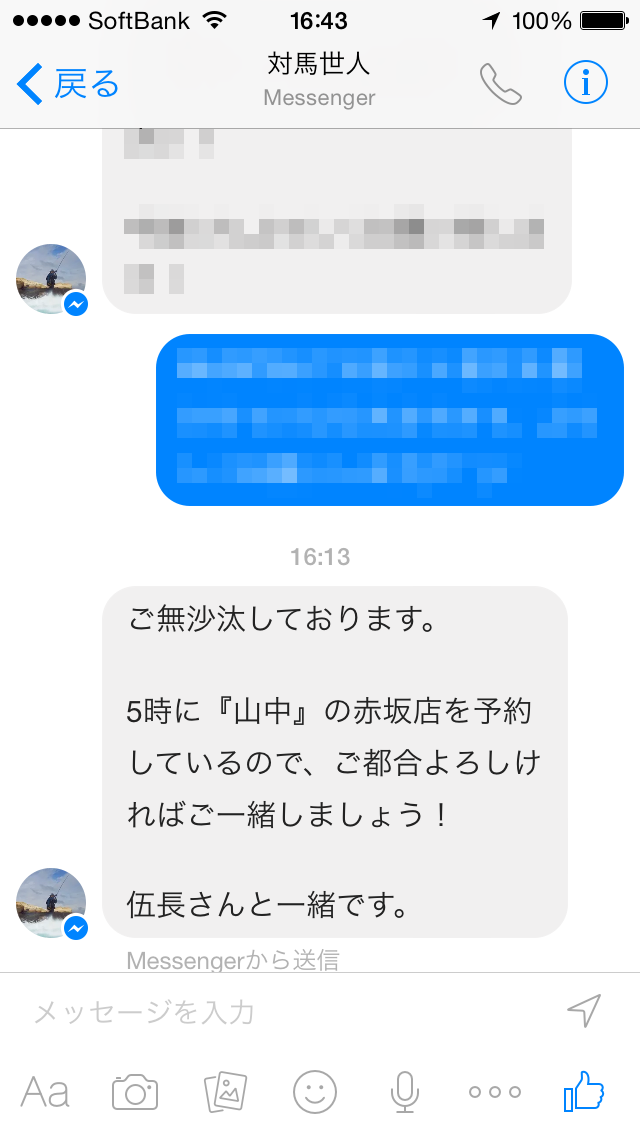The image size is (640, 1136).
Task: Tap the send location arrow icon
Action: coord(584,1011)
